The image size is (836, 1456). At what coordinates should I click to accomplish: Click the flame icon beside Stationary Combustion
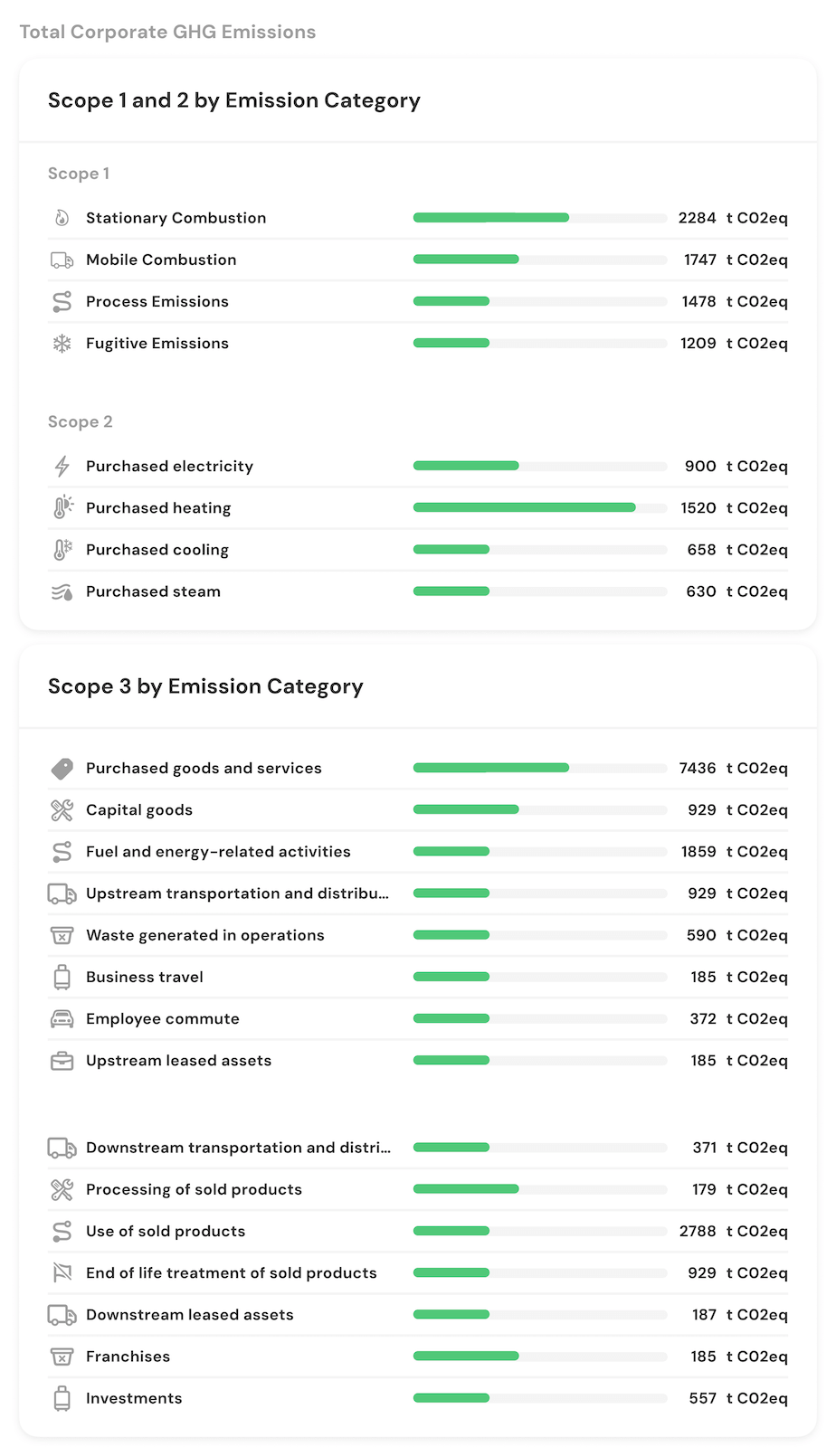(x=61, y=217)
